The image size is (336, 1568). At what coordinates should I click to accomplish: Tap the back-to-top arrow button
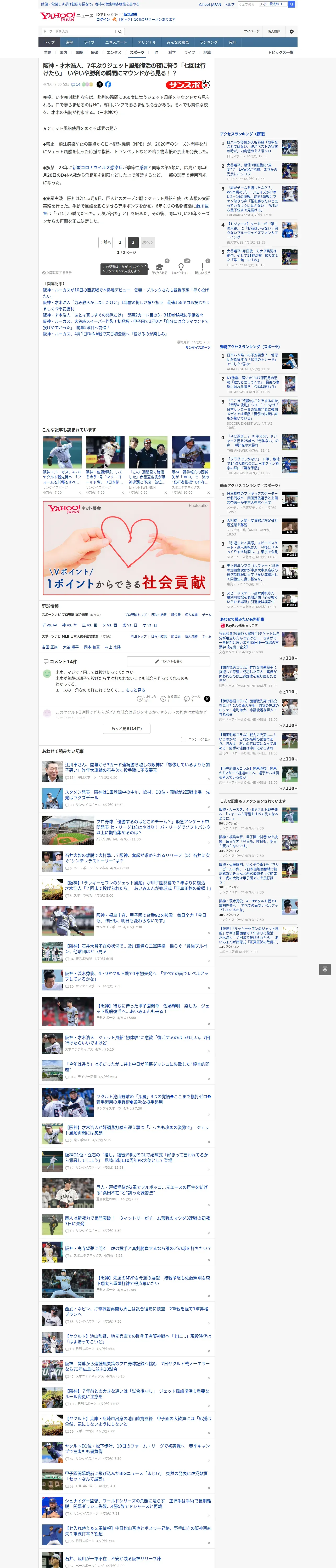point(325,970)
